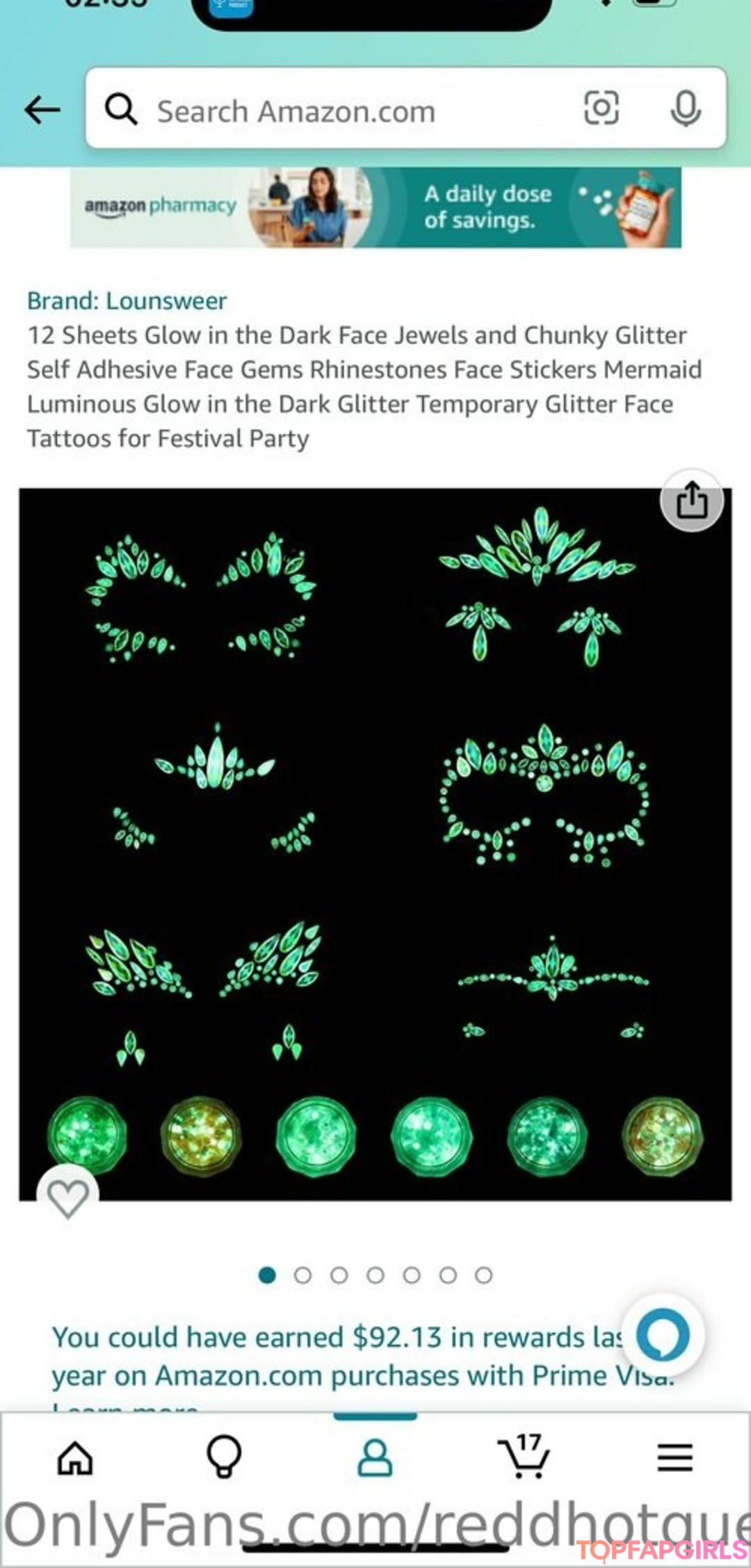The width and height of the screenshot is (751, 1568).
Task: Open the glow face jewels product image
Action: pyautogui.click(x=375, y=844)
